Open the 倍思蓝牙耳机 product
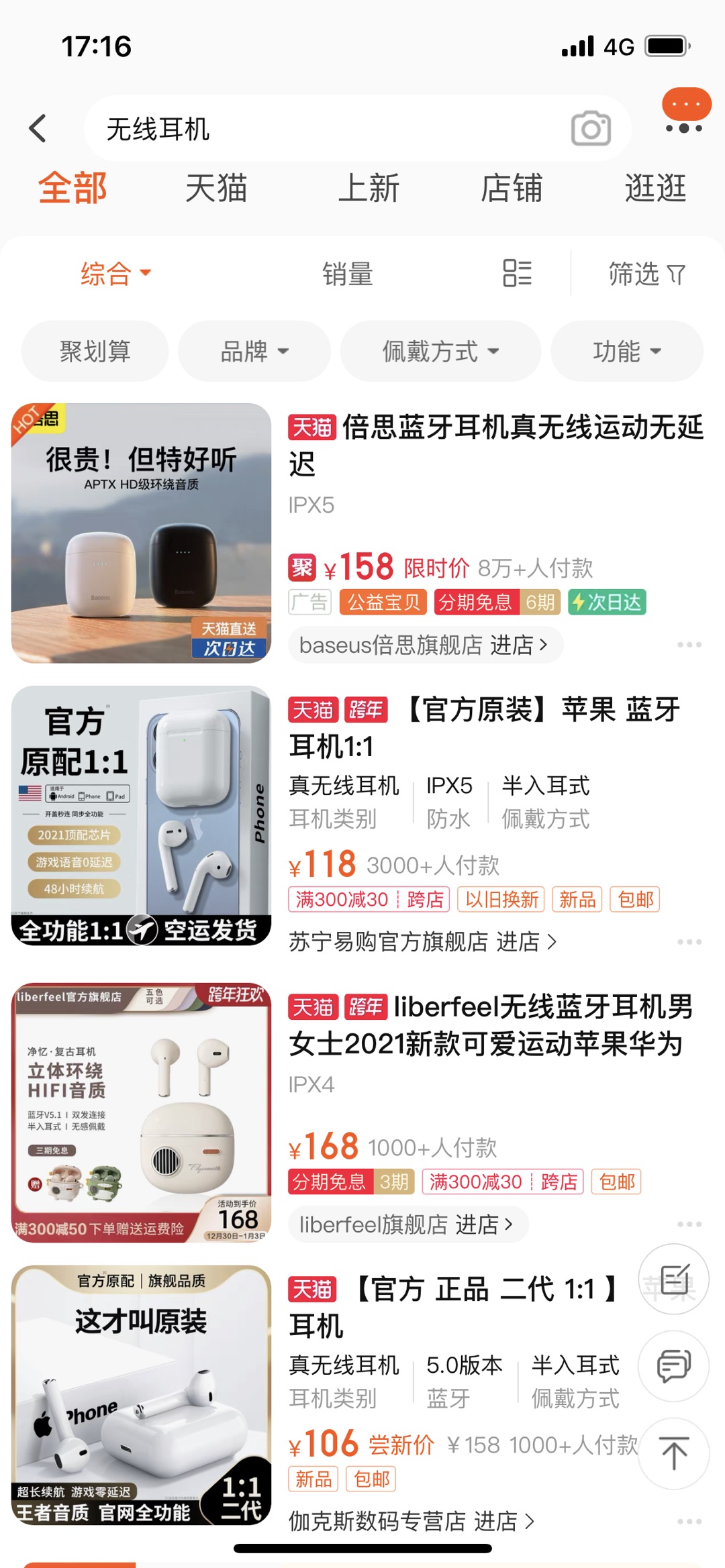This screenshot has width=725, height=1568. point(495,444)
